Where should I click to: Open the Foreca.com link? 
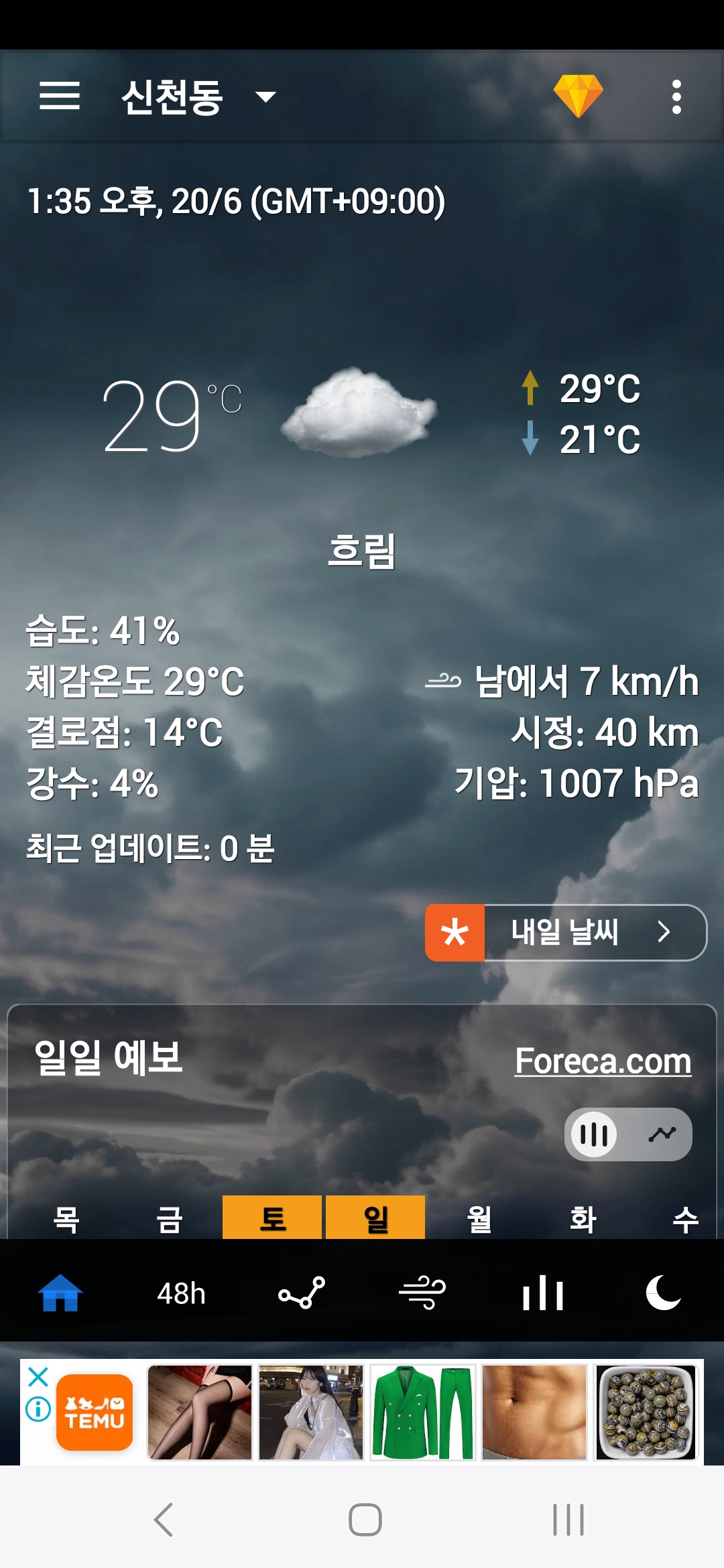(x=602, y=1061)
